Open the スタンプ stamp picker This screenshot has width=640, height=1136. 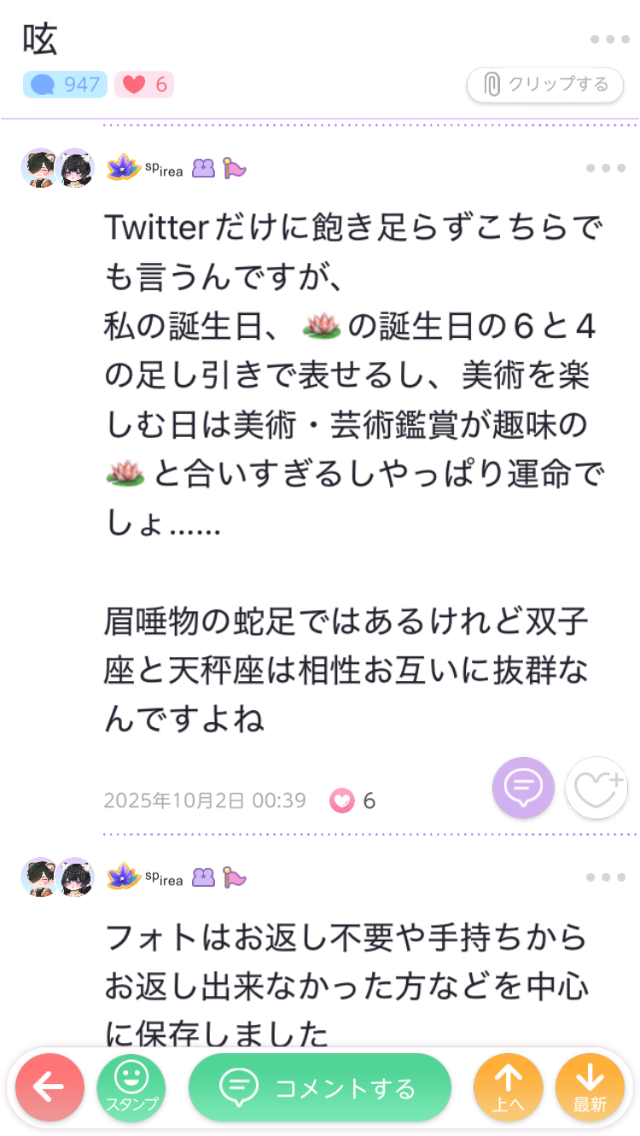(x=131, y=1087)
